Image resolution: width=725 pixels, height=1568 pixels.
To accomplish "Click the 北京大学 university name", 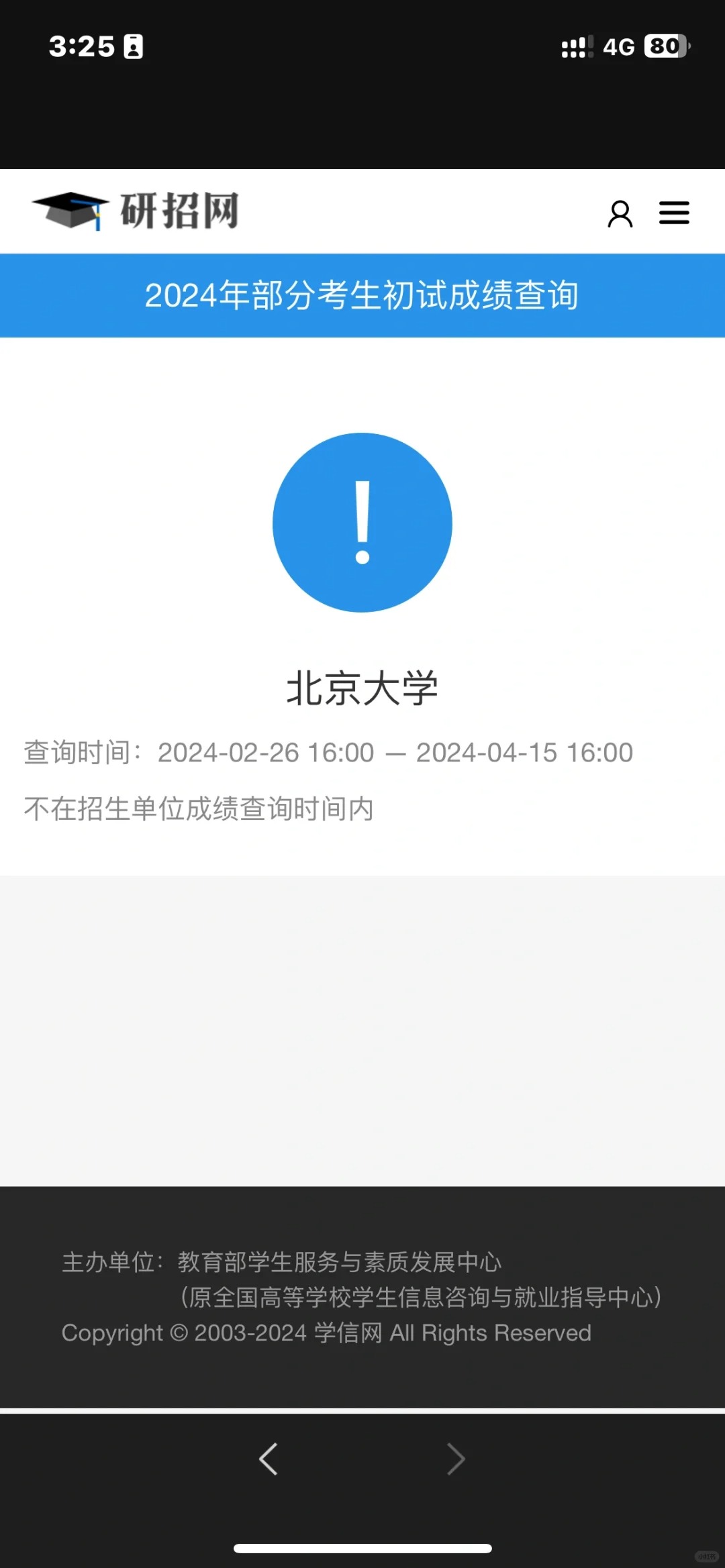I will (x=362, y=686).
